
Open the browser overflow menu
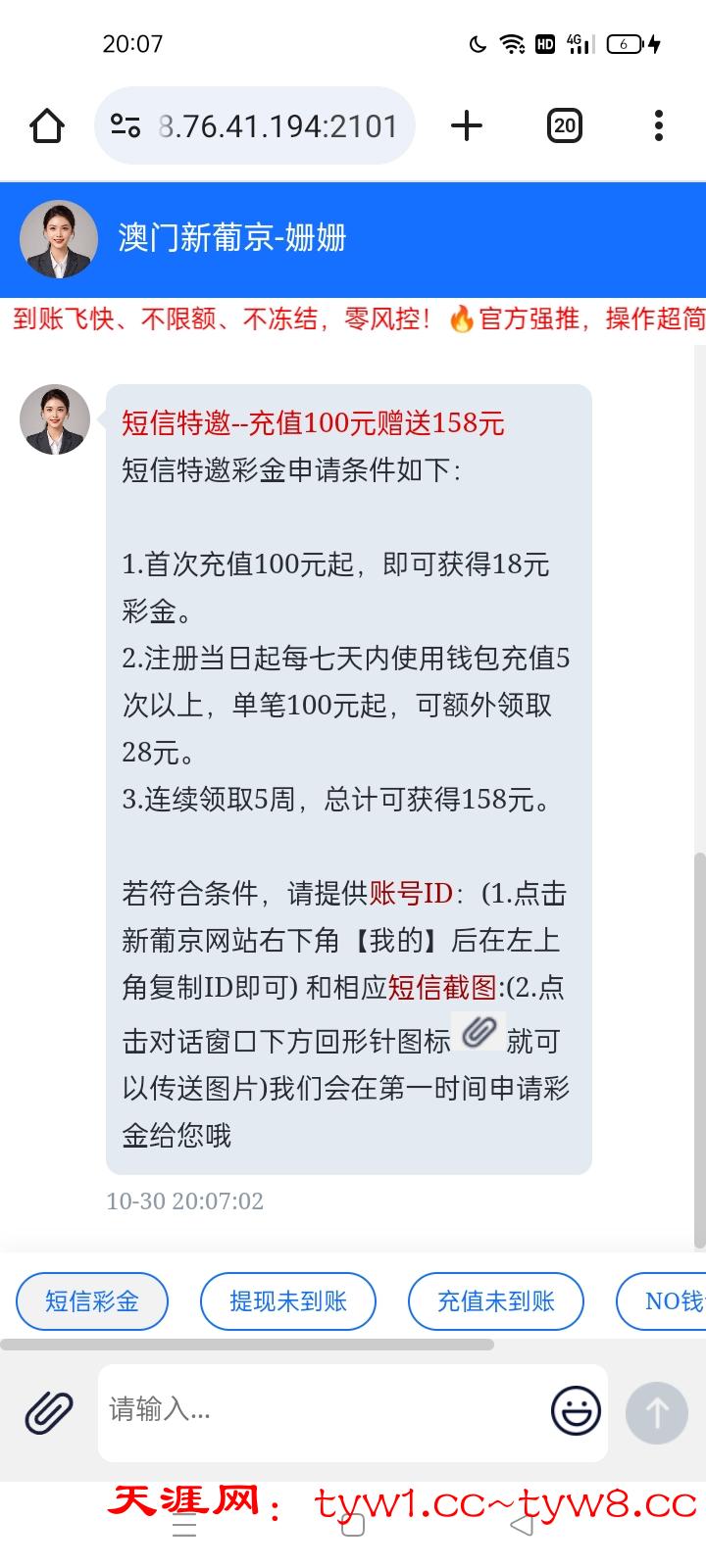pos(658,125)
